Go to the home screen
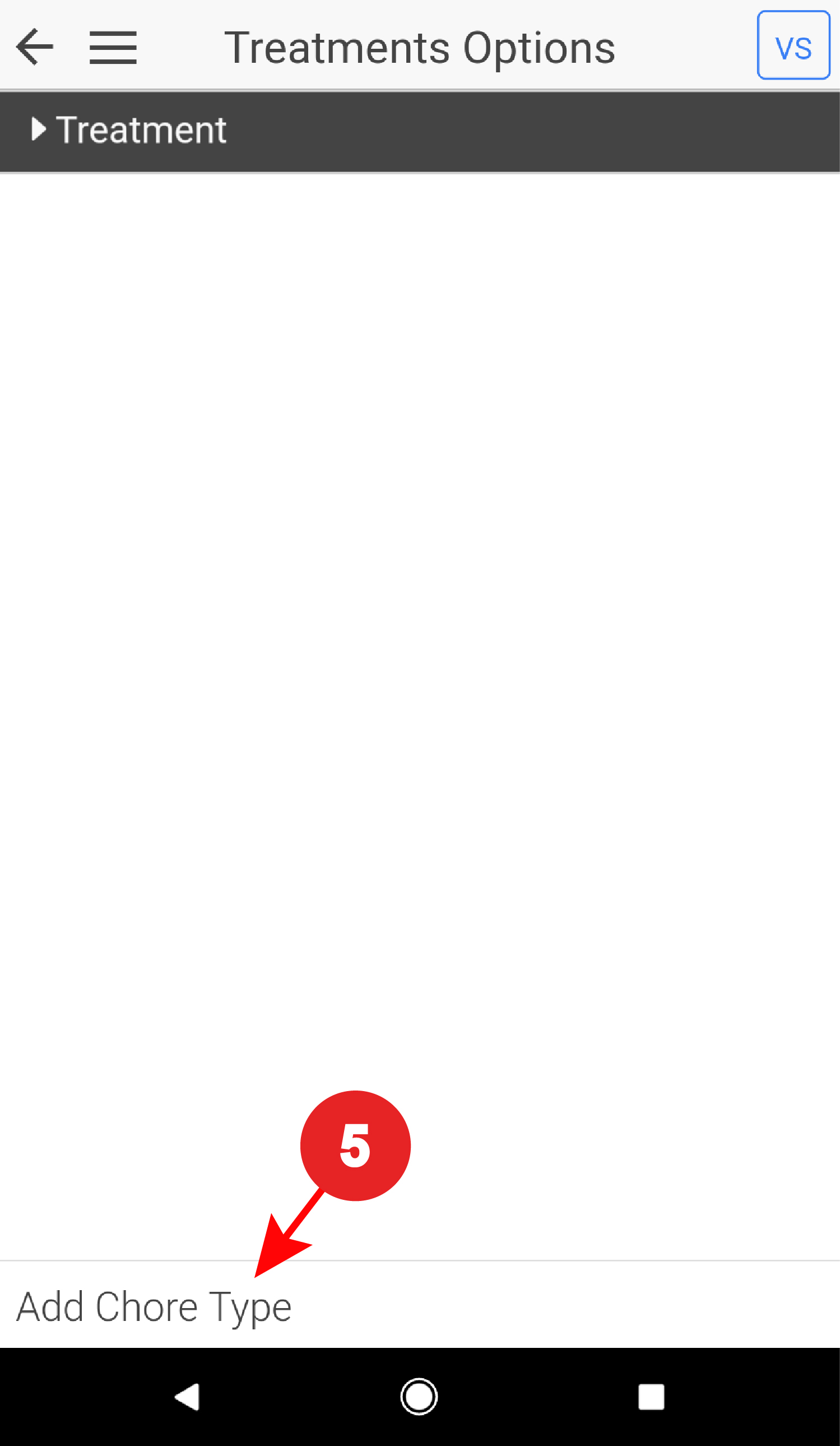 [x=419, y=1397]
